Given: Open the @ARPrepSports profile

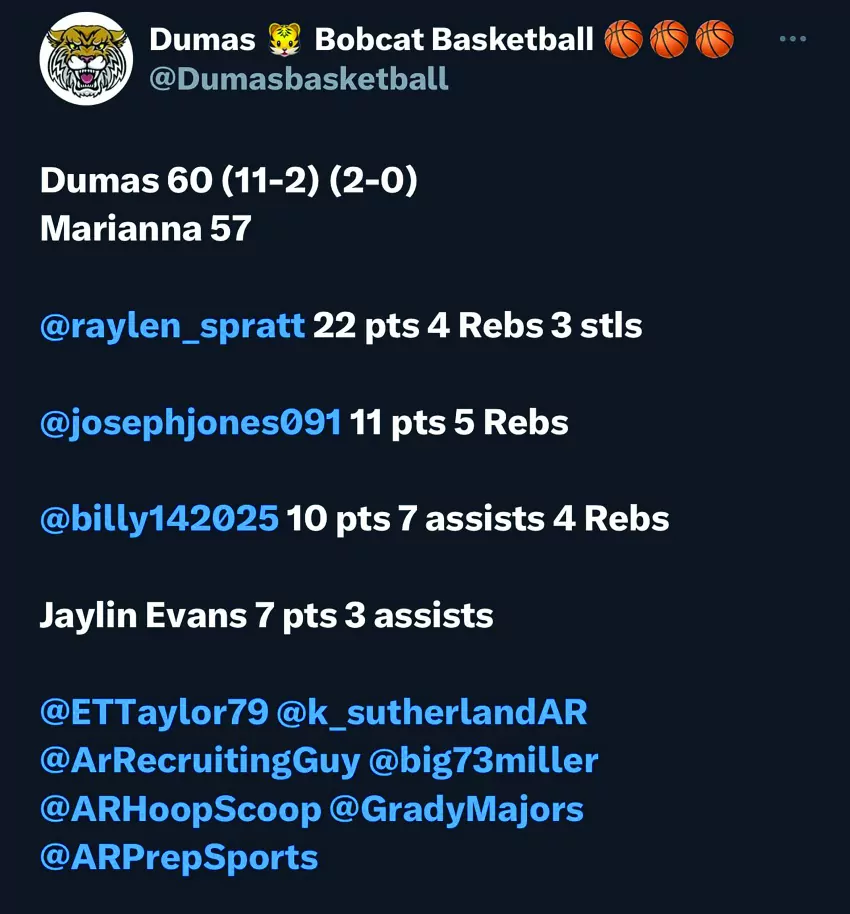Looking at the screenshot, I should click(x=178, y=857).
